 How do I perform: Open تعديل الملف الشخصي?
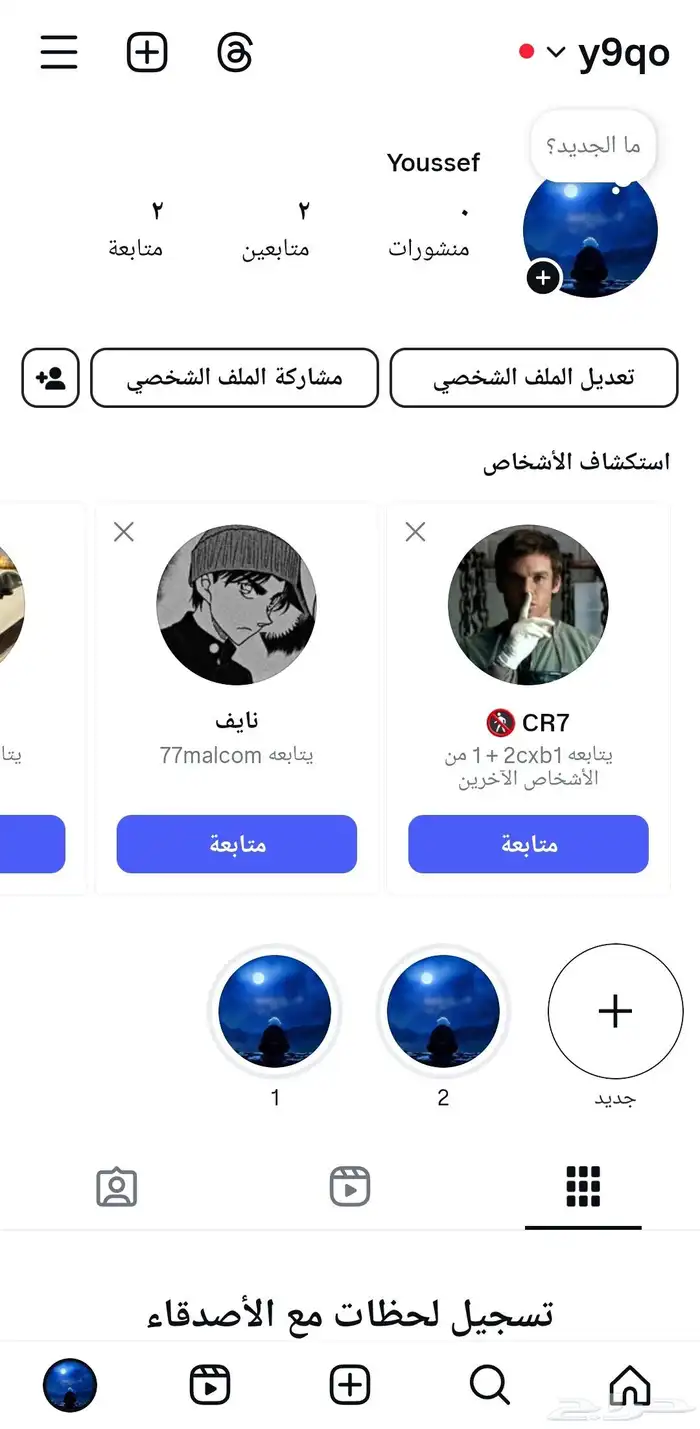pyautogui.click(x=533, y=378)
